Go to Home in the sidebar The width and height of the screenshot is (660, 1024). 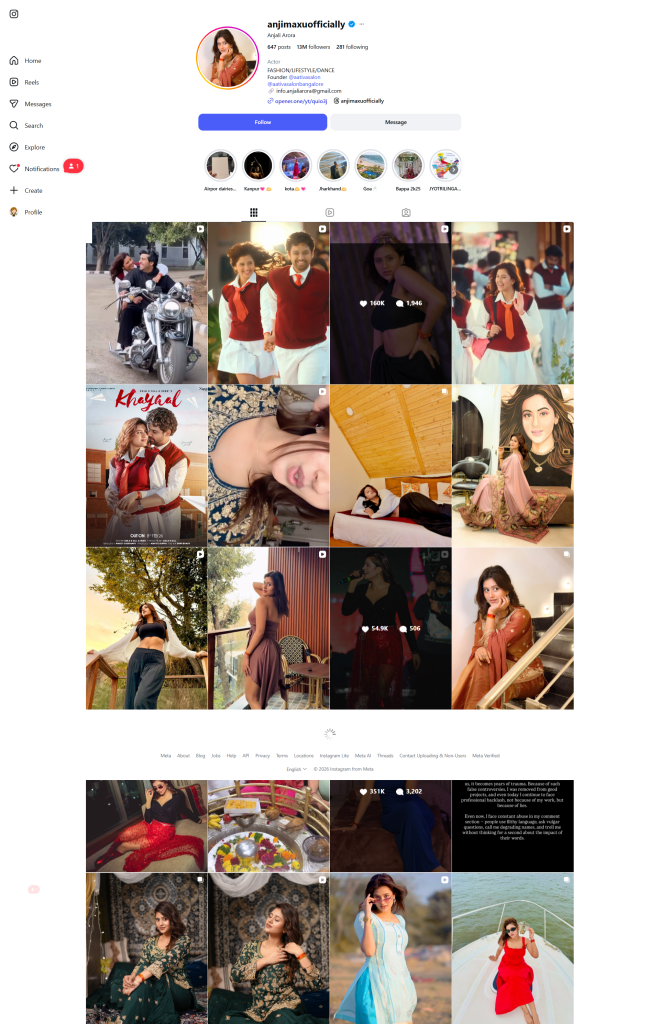pos(33,61)
